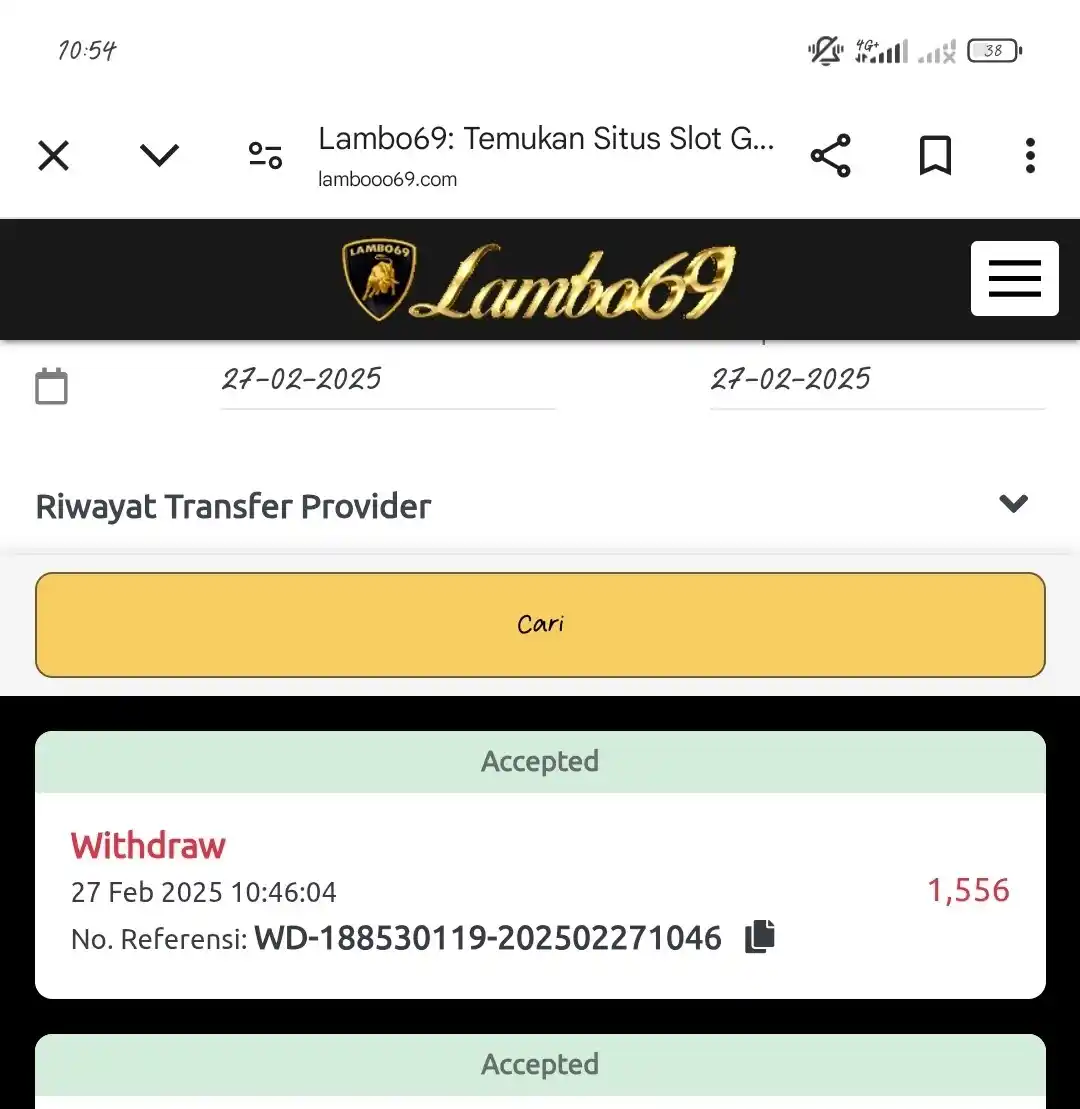Tap the Cari button
Image resolution: width=1080 pixels, height=1109 pixels.
(540, 624)
